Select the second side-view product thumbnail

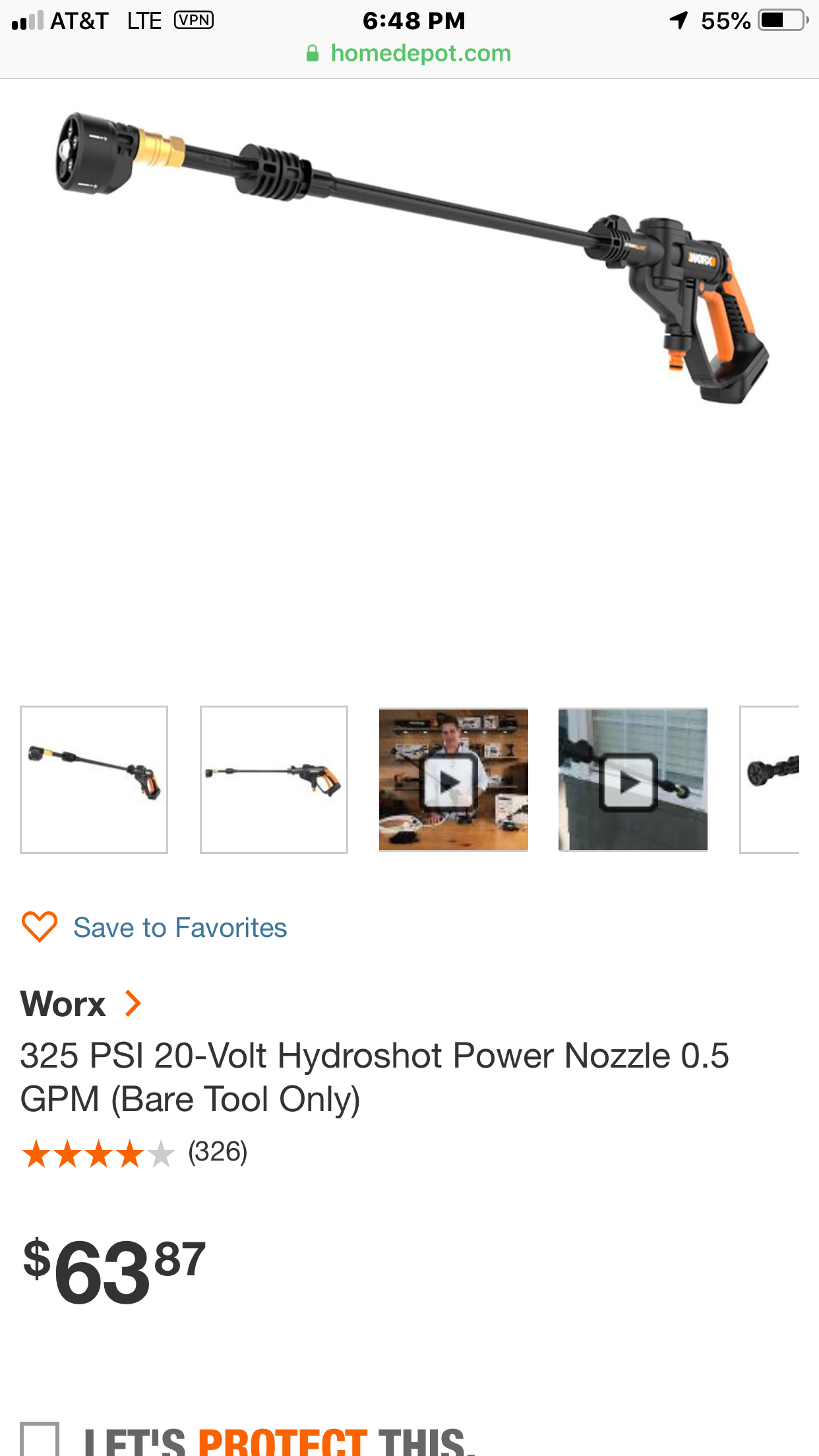(x=274, y=779)
